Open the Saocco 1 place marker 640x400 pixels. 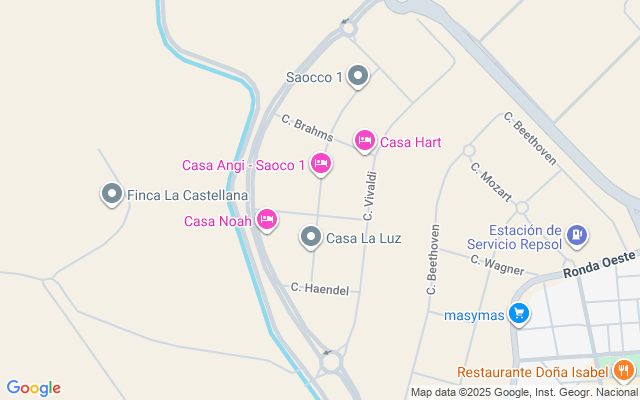[358, 76]
